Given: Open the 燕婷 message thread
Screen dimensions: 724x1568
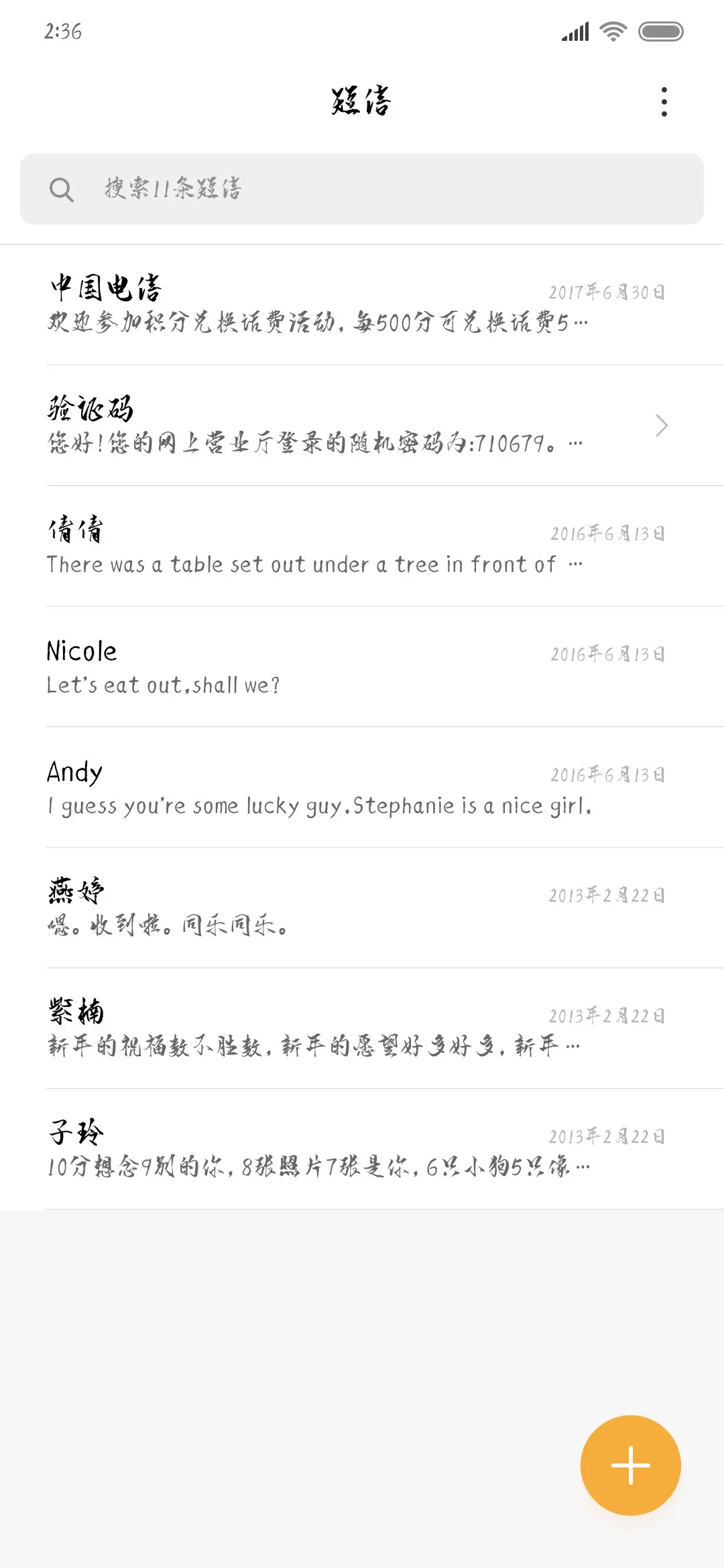Looking at the screenshot, I should tap(362, 908).
